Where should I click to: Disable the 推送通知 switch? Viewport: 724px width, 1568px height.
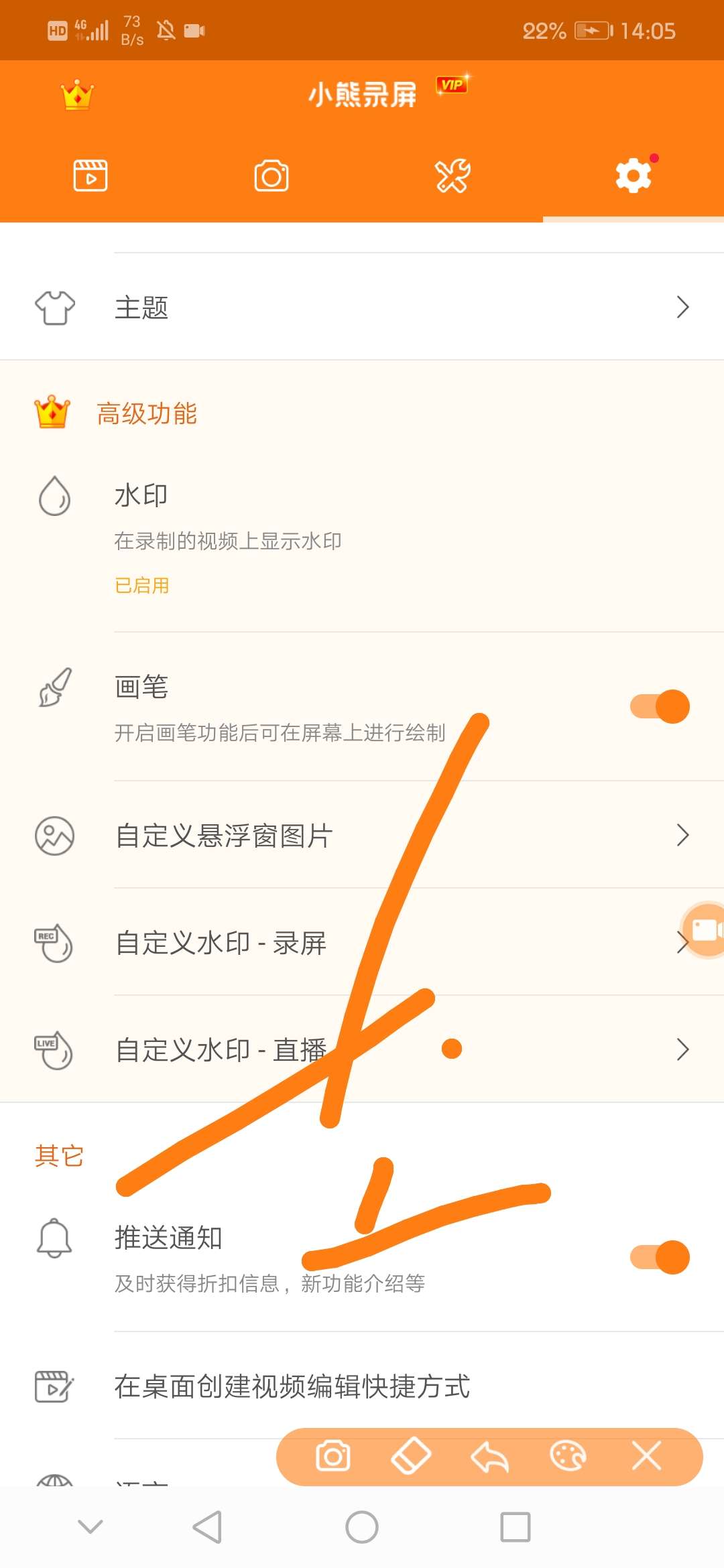pos(660,1257)
